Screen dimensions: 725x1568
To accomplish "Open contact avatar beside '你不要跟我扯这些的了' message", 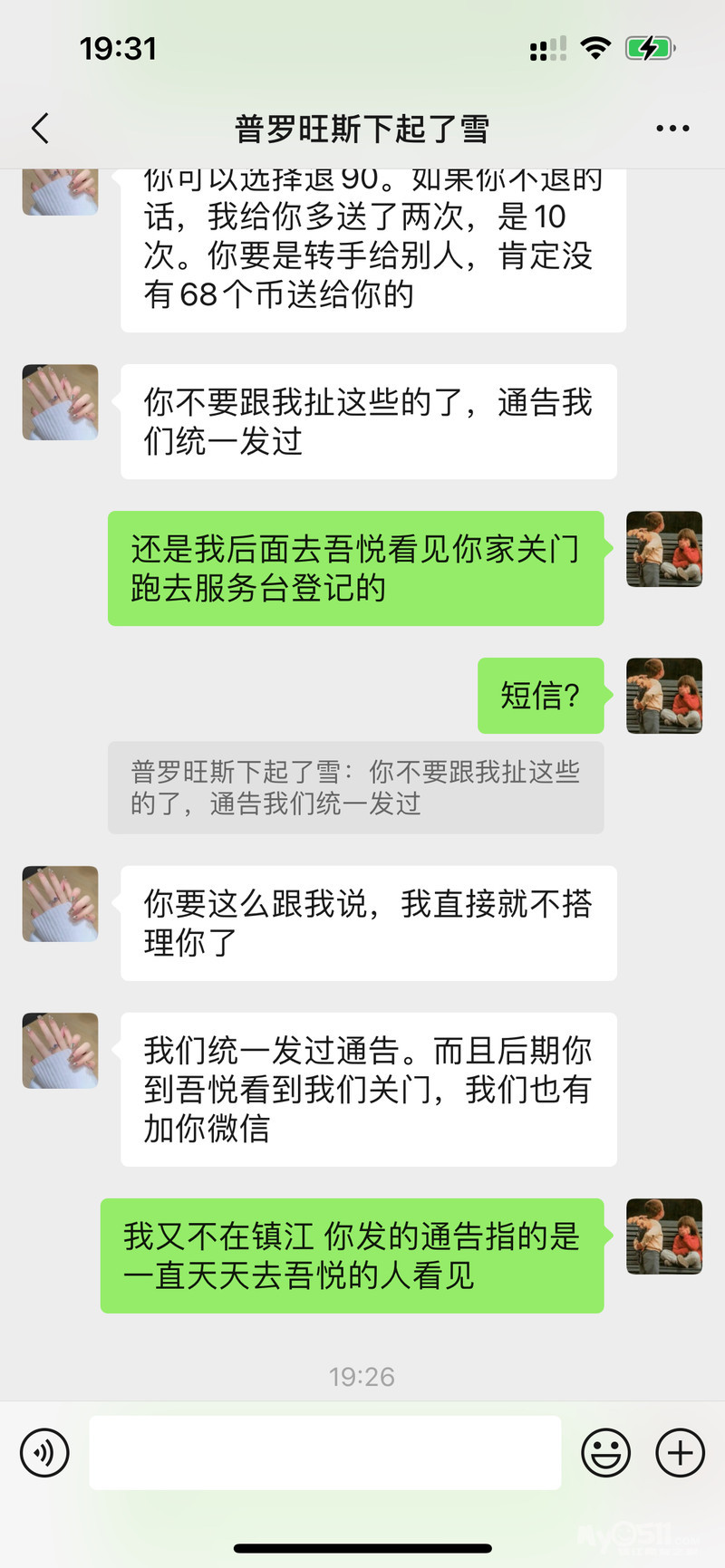I will coord(60,402).
